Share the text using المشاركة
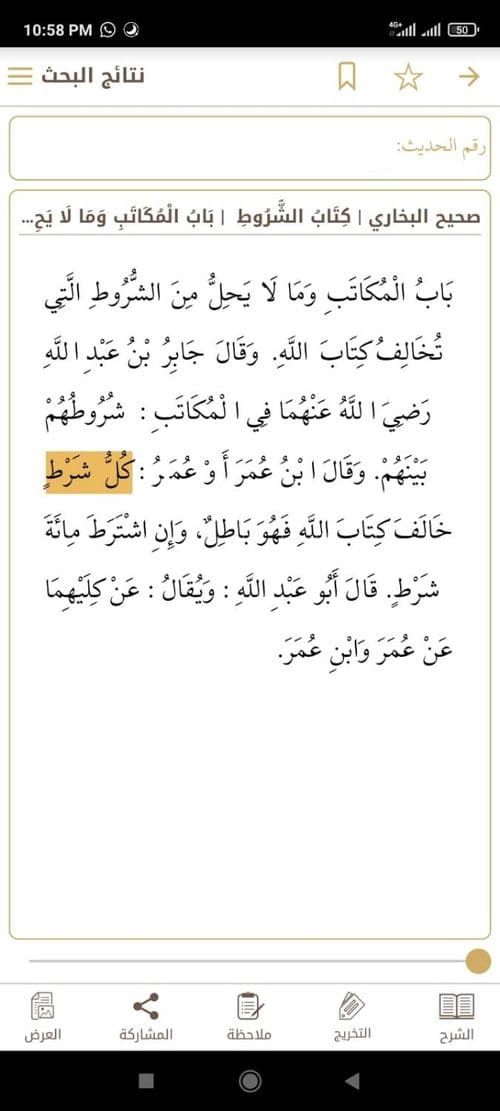Screen dimensions: 500x1111 click(146, 1017)
